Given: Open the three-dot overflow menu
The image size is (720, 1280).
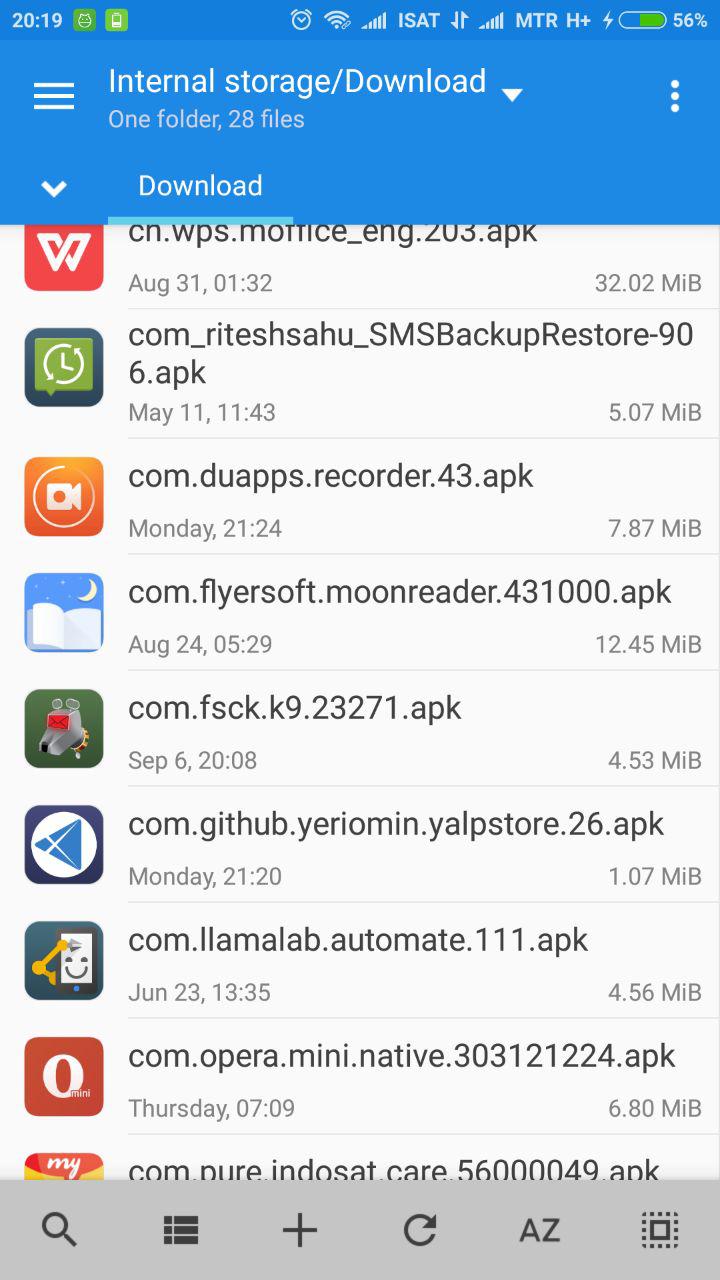Looking at the screenshot, I should (x=675, y=96).
